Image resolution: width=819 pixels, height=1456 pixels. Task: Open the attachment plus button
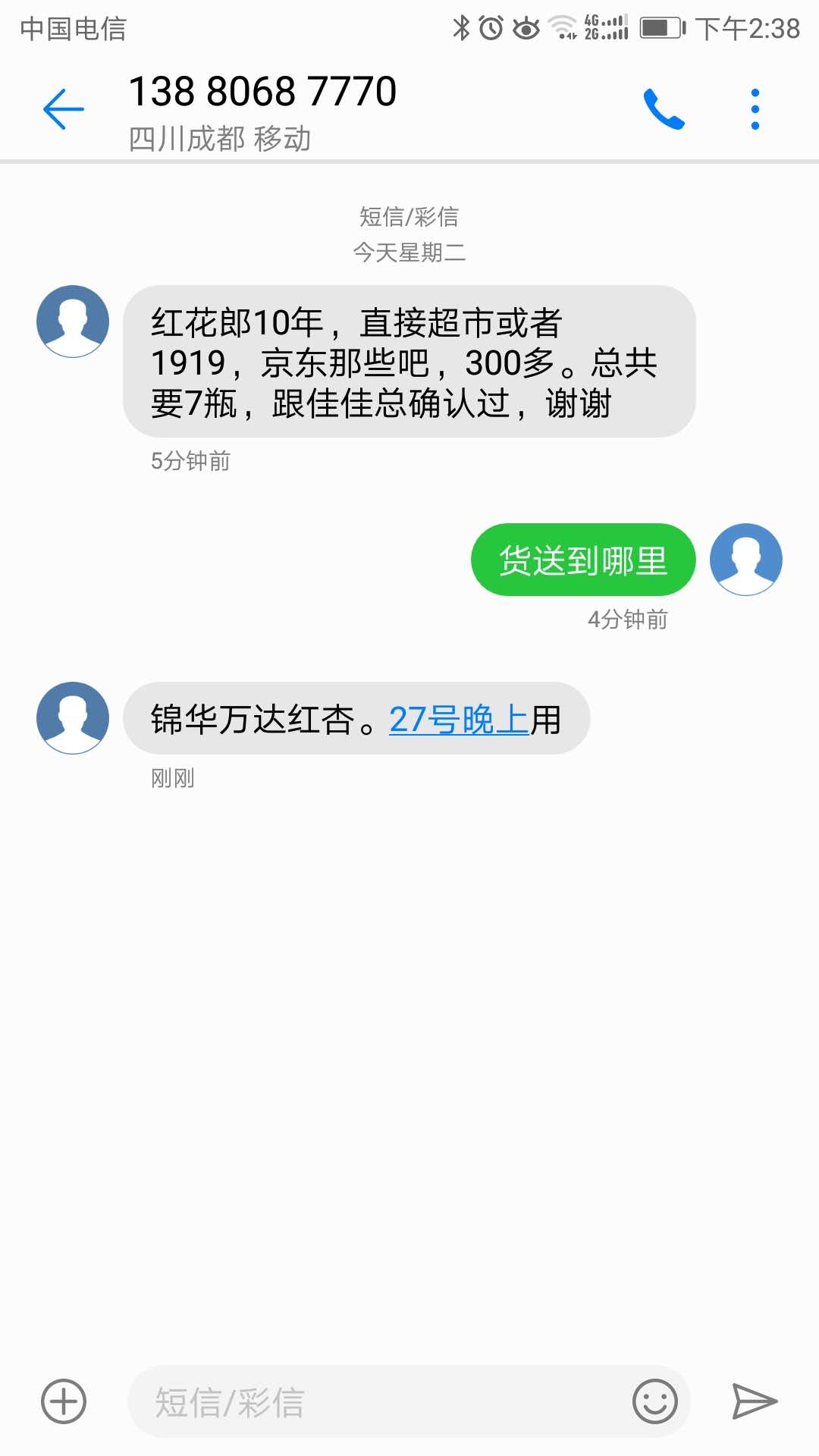click(64, 1401)
